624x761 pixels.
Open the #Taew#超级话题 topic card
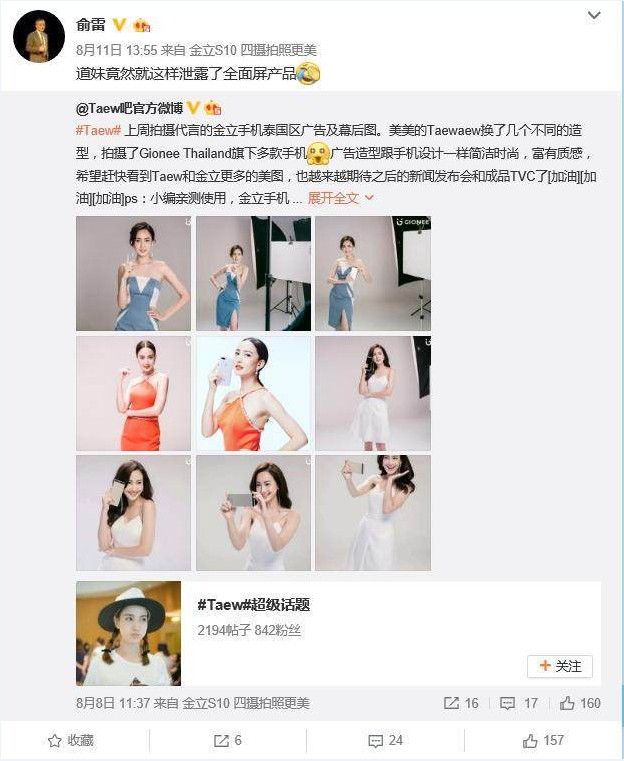point(253,605)
